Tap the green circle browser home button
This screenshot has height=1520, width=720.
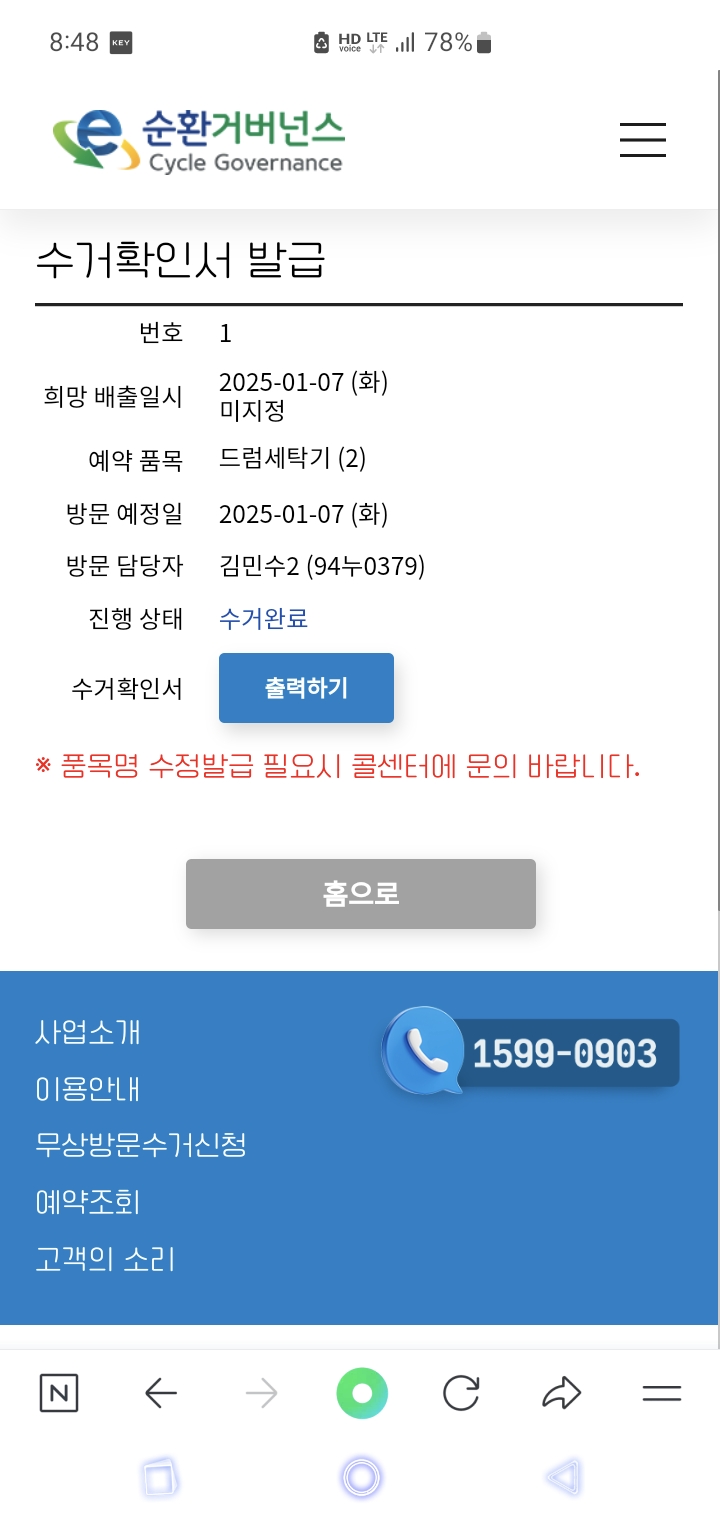(362, 1393)
